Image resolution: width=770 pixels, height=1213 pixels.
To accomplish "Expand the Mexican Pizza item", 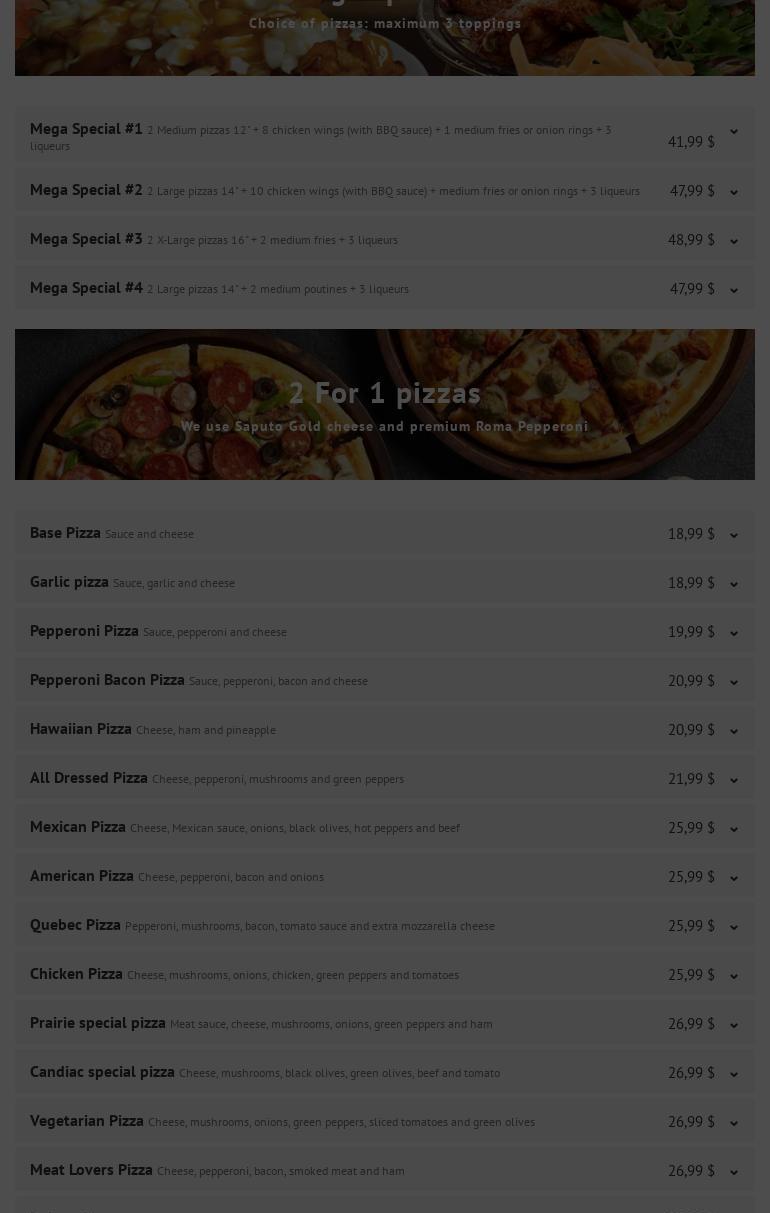I will [733, 829].
